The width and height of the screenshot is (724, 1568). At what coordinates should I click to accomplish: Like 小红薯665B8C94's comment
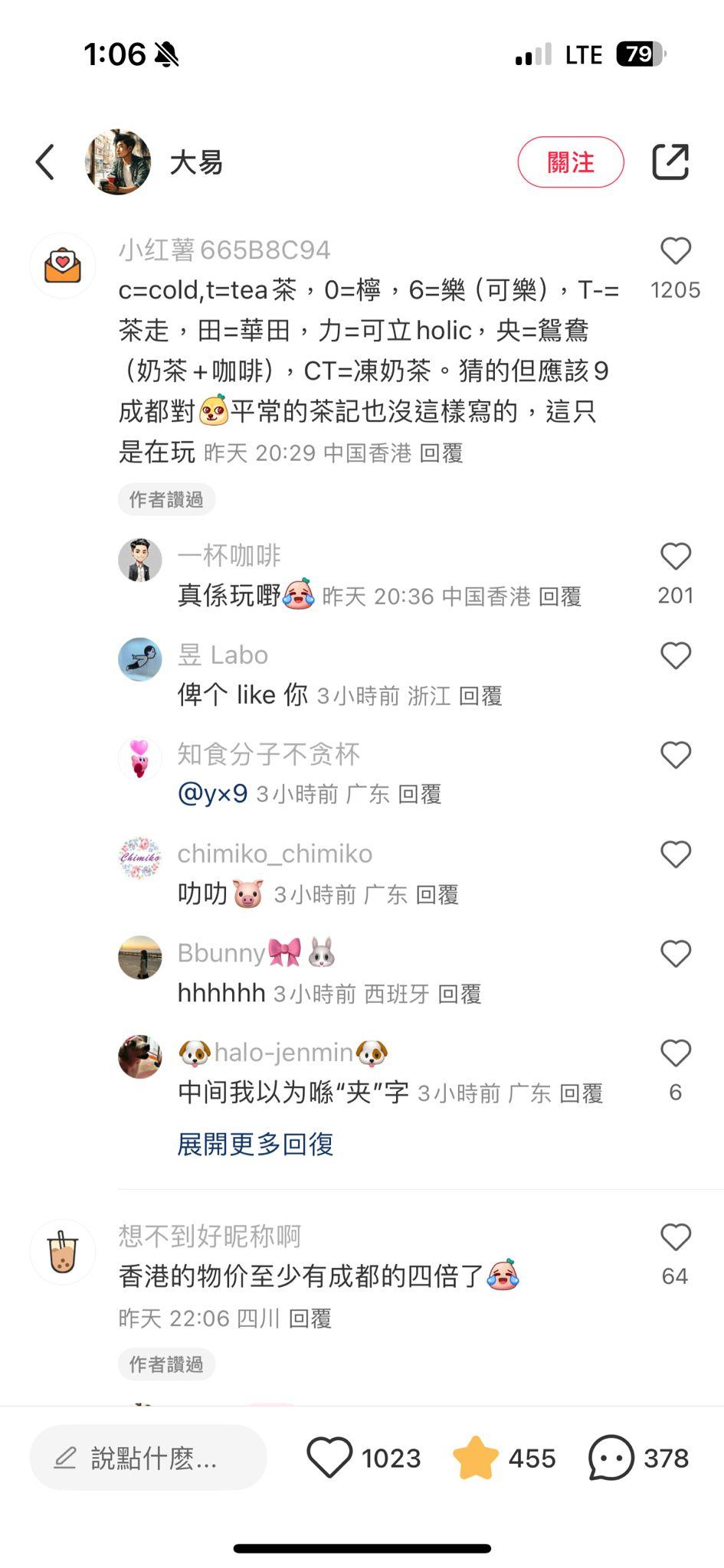(676, 252)
